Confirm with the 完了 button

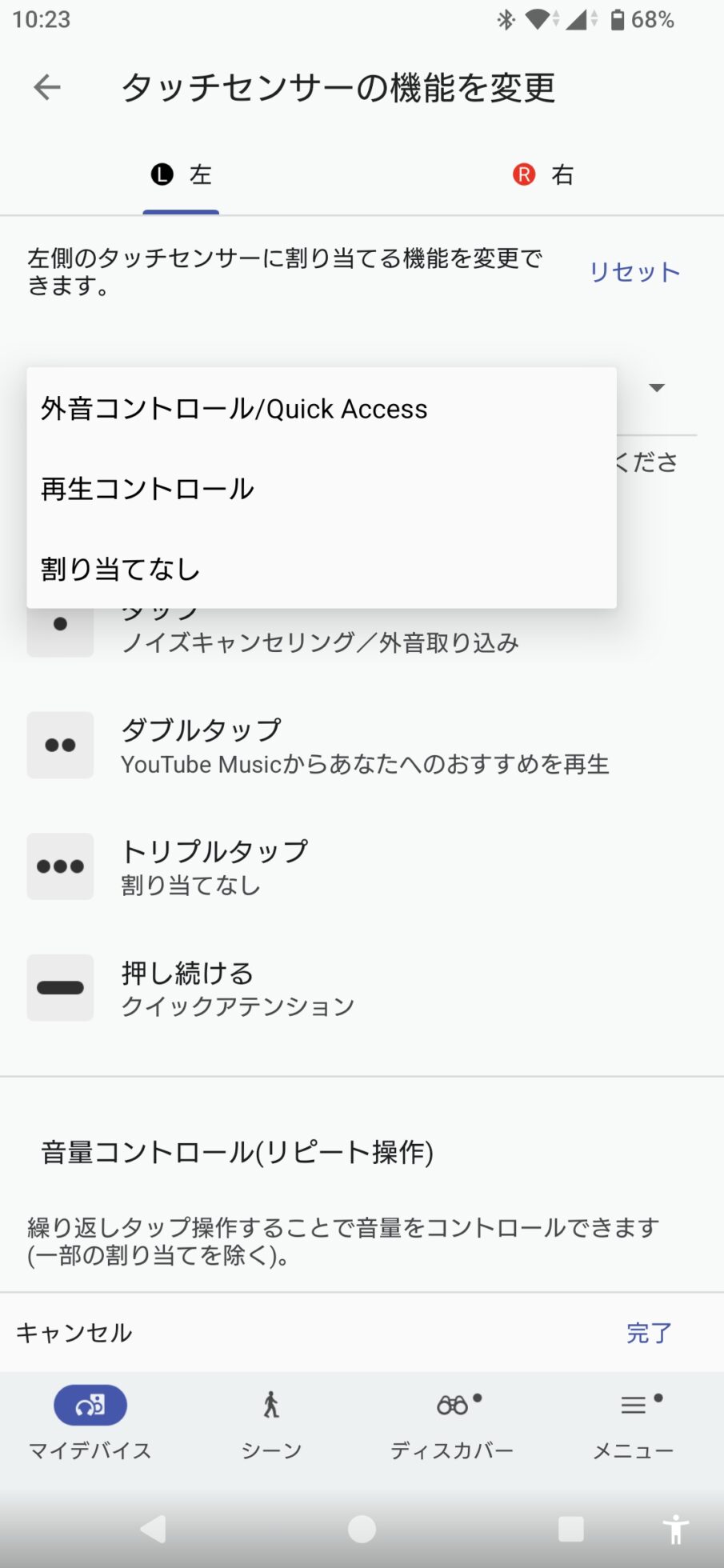[x=648, y=1333]
